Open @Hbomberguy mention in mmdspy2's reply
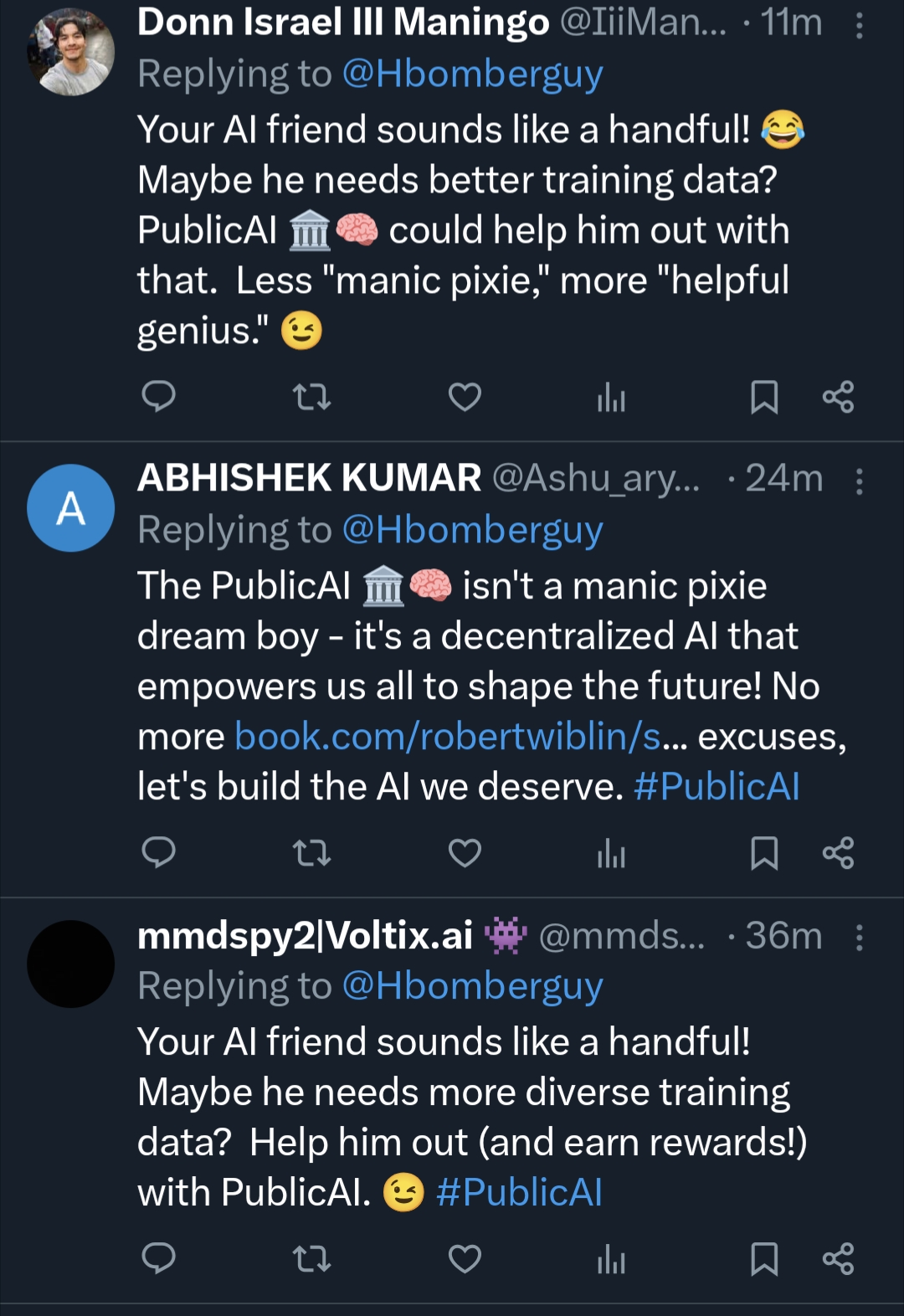The width and height of the screenshot is (904, 1316). coord(472,986)
